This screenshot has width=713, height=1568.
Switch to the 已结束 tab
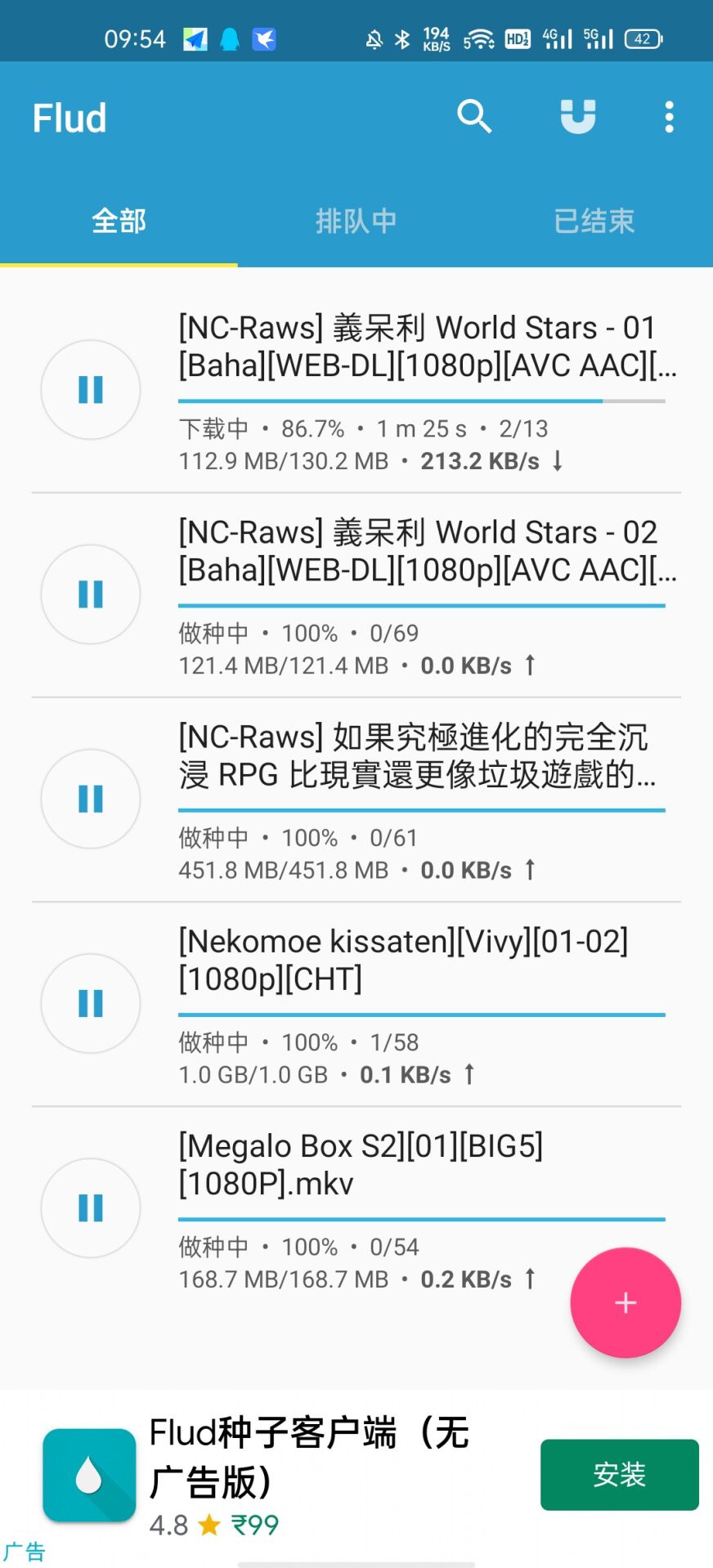pyautogui.click(x=594, y=221)
